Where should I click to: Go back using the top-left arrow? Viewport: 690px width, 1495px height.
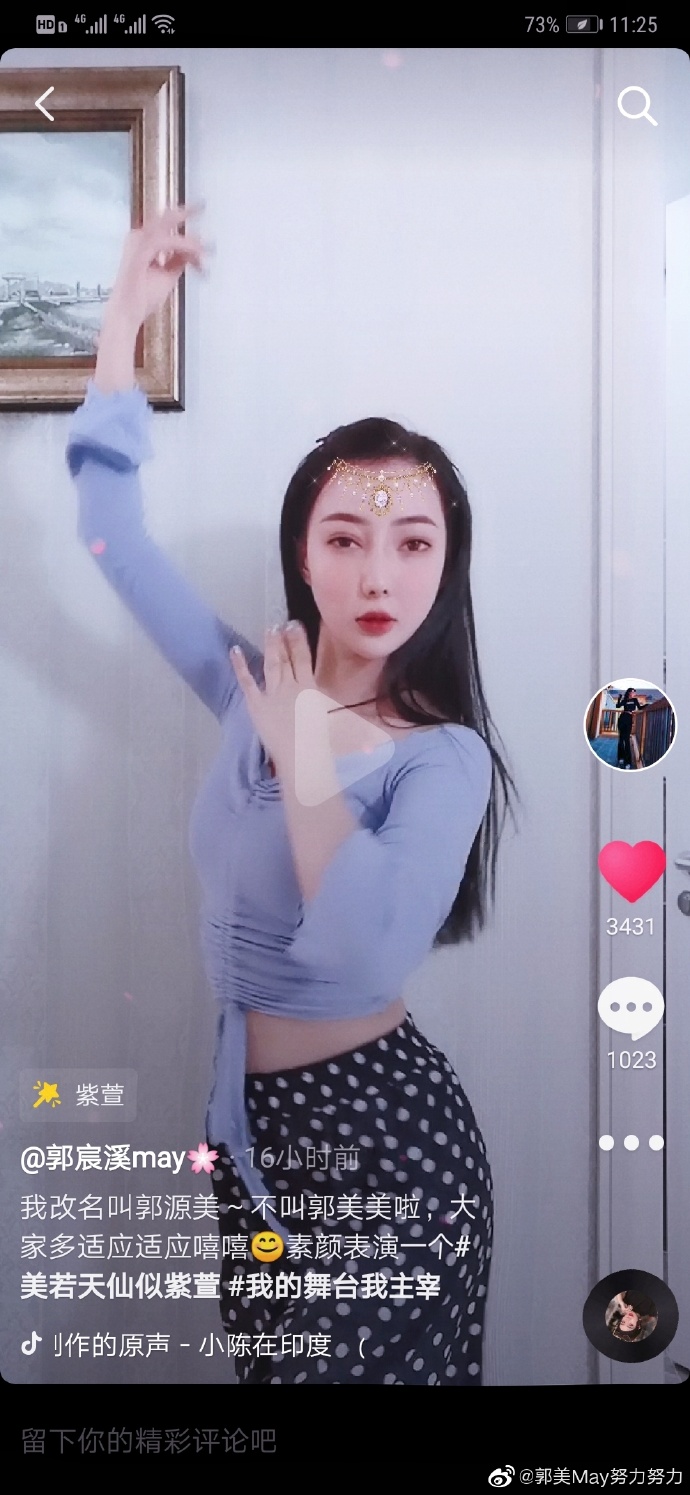(45, 104)
